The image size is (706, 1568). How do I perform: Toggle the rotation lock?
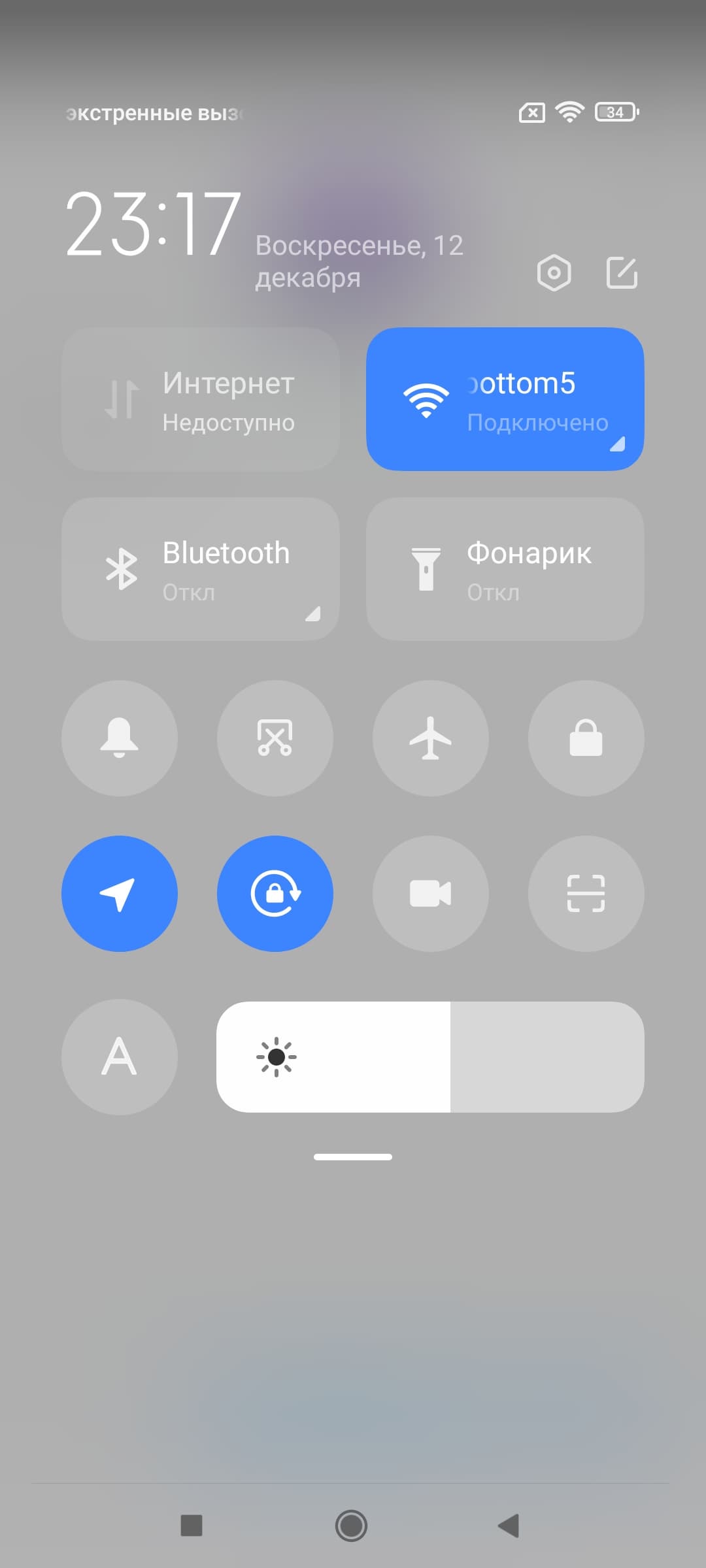tap(275, 894)
